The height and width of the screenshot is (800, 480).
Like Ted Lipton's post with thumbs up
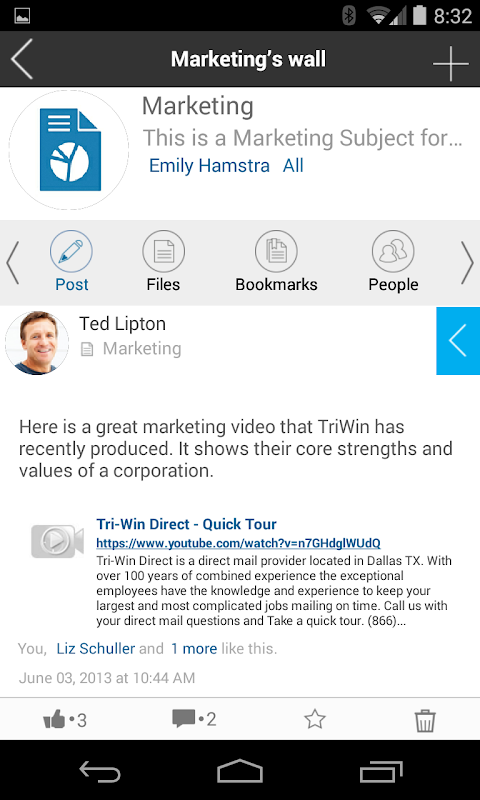coord(65,720)
